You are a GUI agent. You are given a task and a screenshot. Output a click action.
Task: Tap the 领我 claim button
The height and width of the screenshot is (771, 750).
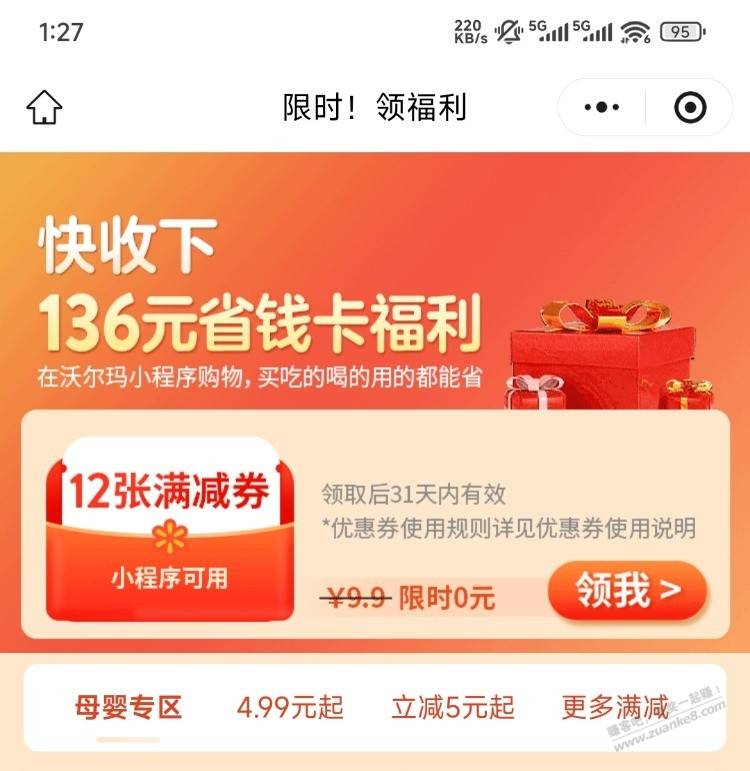pos(627,591)
